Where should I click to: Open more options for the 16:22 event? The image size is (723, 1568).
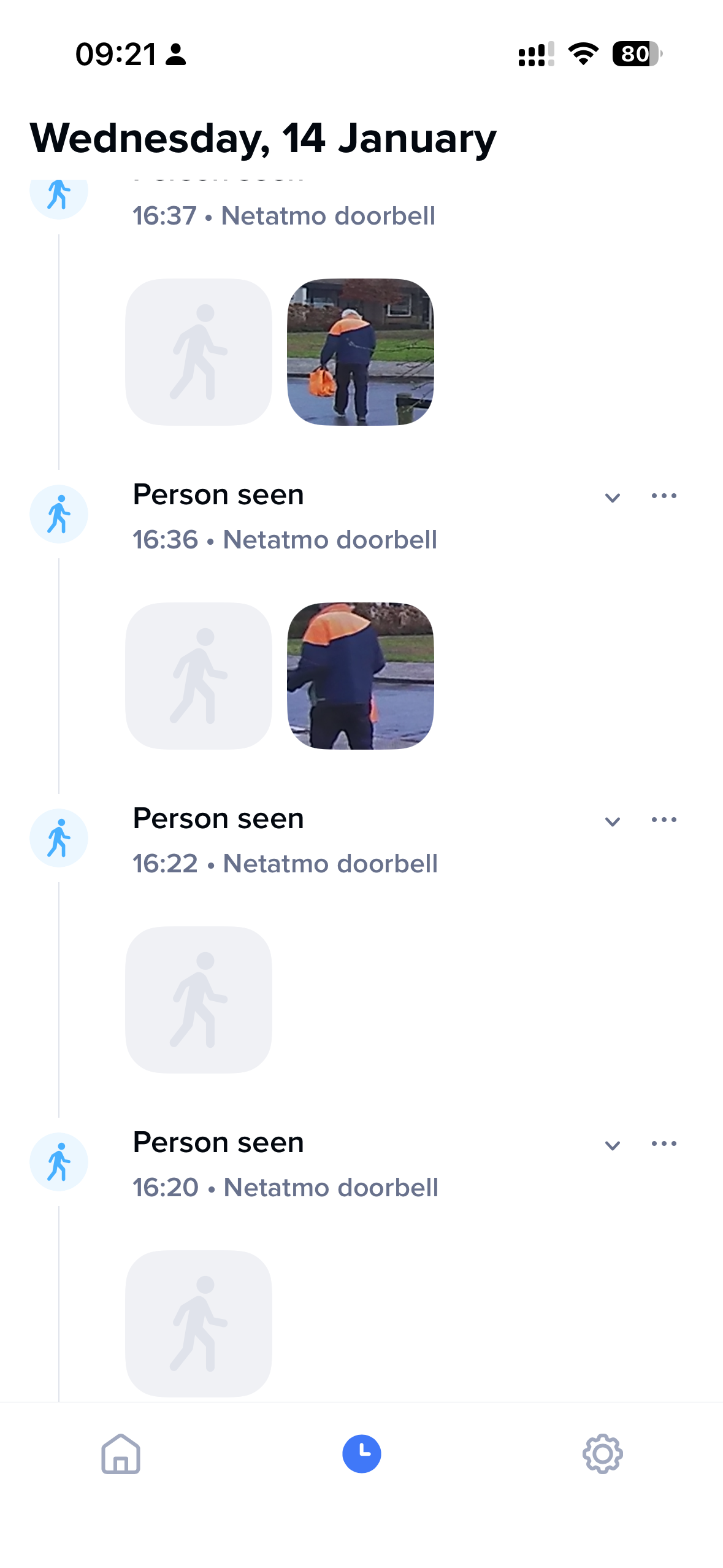(664, 820)
